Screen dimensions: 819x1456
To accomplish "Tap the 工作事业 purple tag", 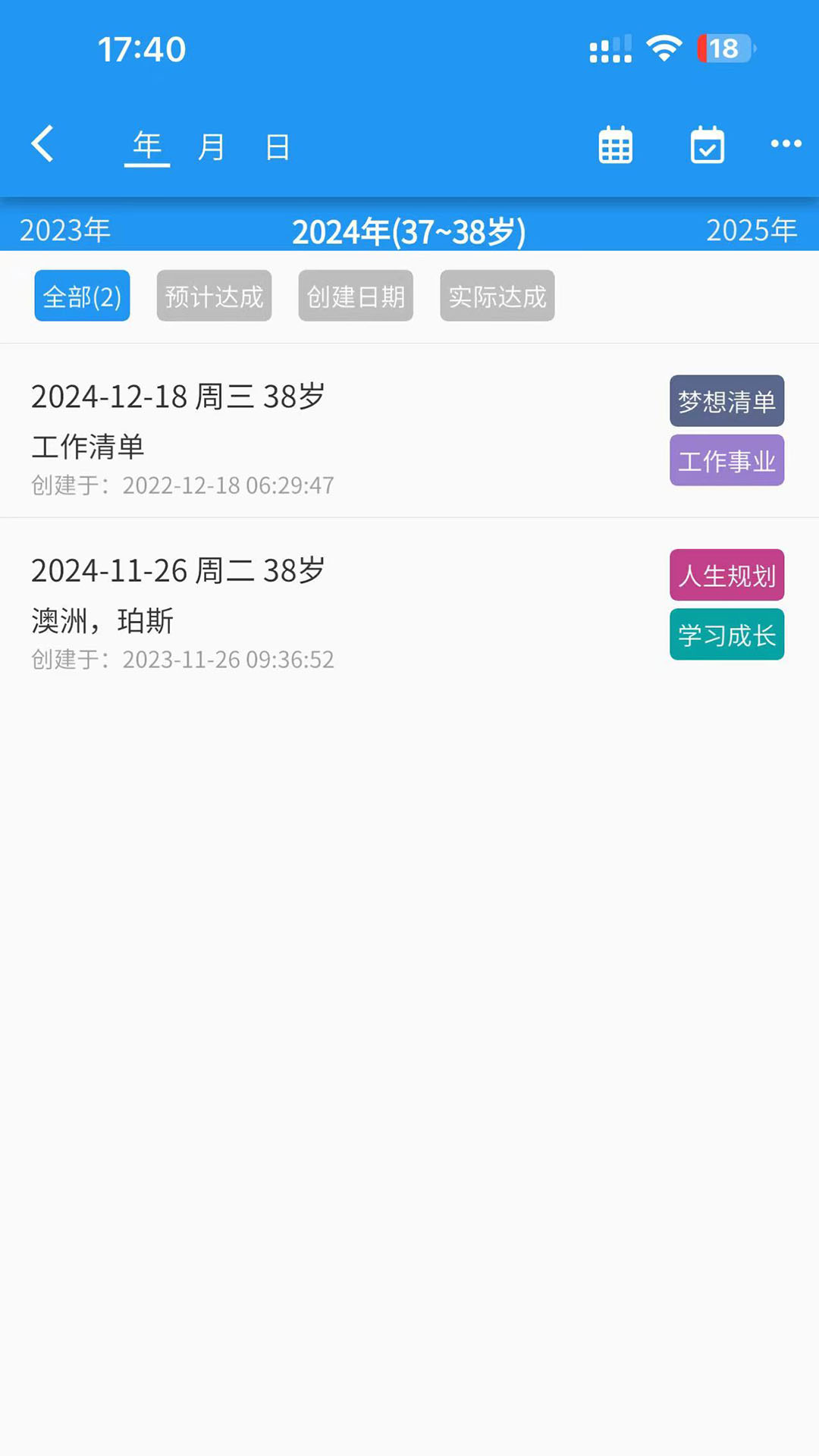I will (726, 460).
